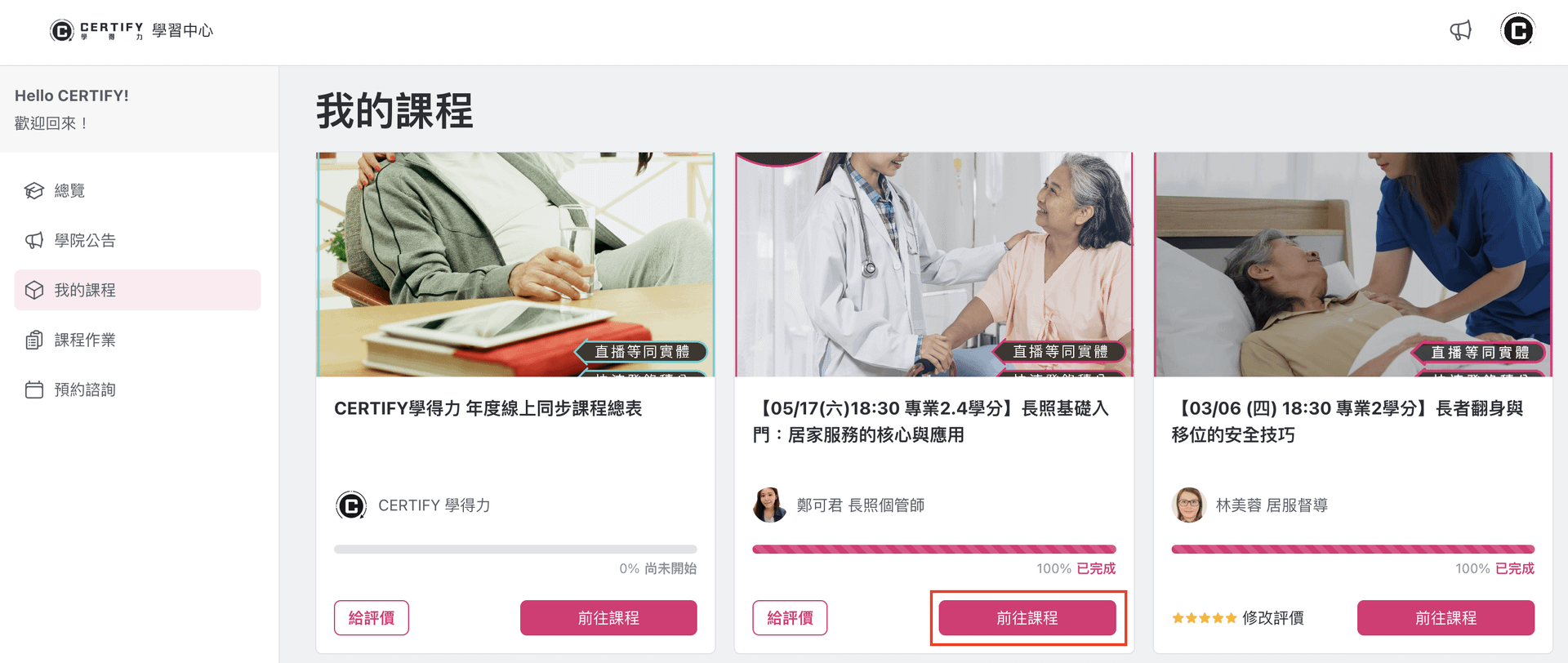Open the 長者翻身與移位的安全技巧 course card image
This screenshot has height=663, width=1568.
(x=1352, y=265)
